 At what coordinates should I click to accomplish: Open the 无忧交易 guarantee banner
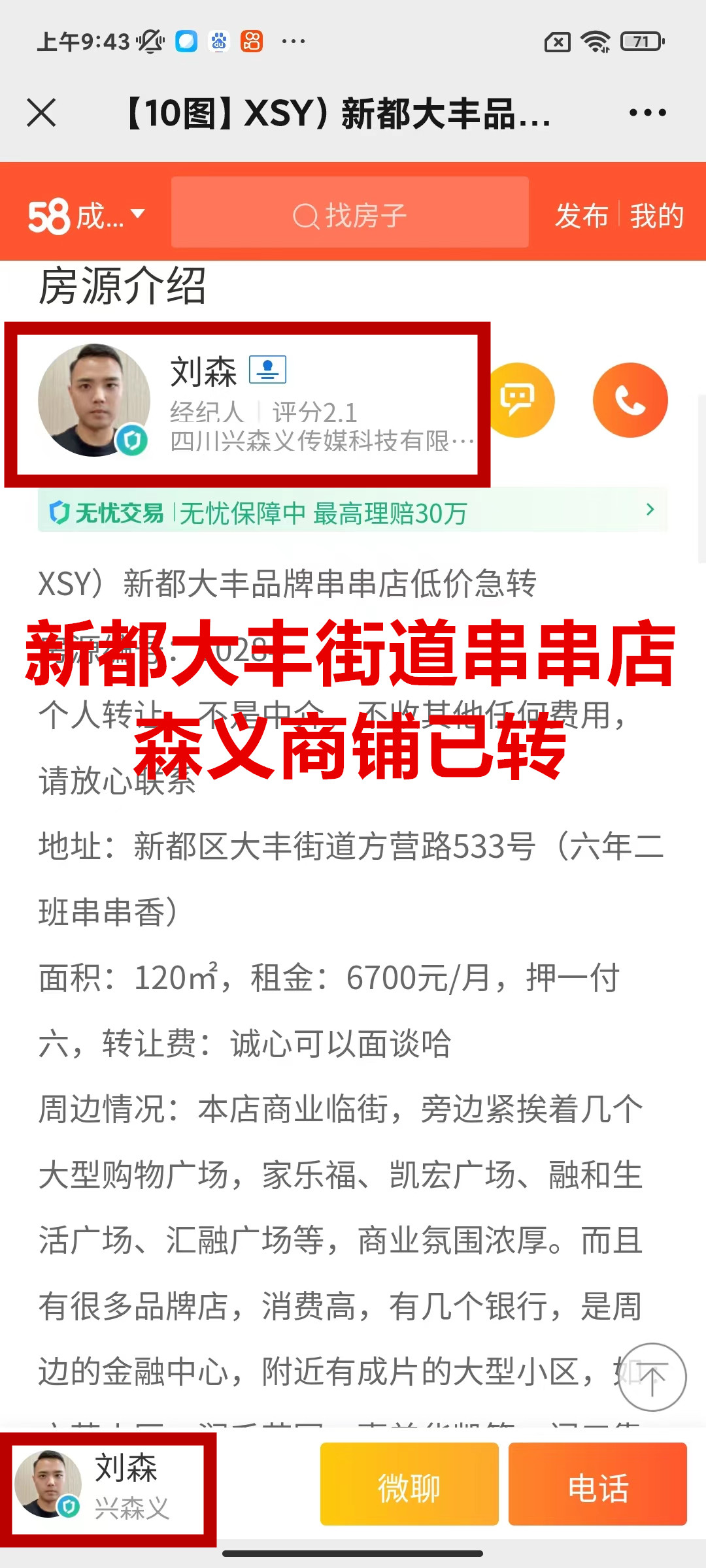pos(352,512)
